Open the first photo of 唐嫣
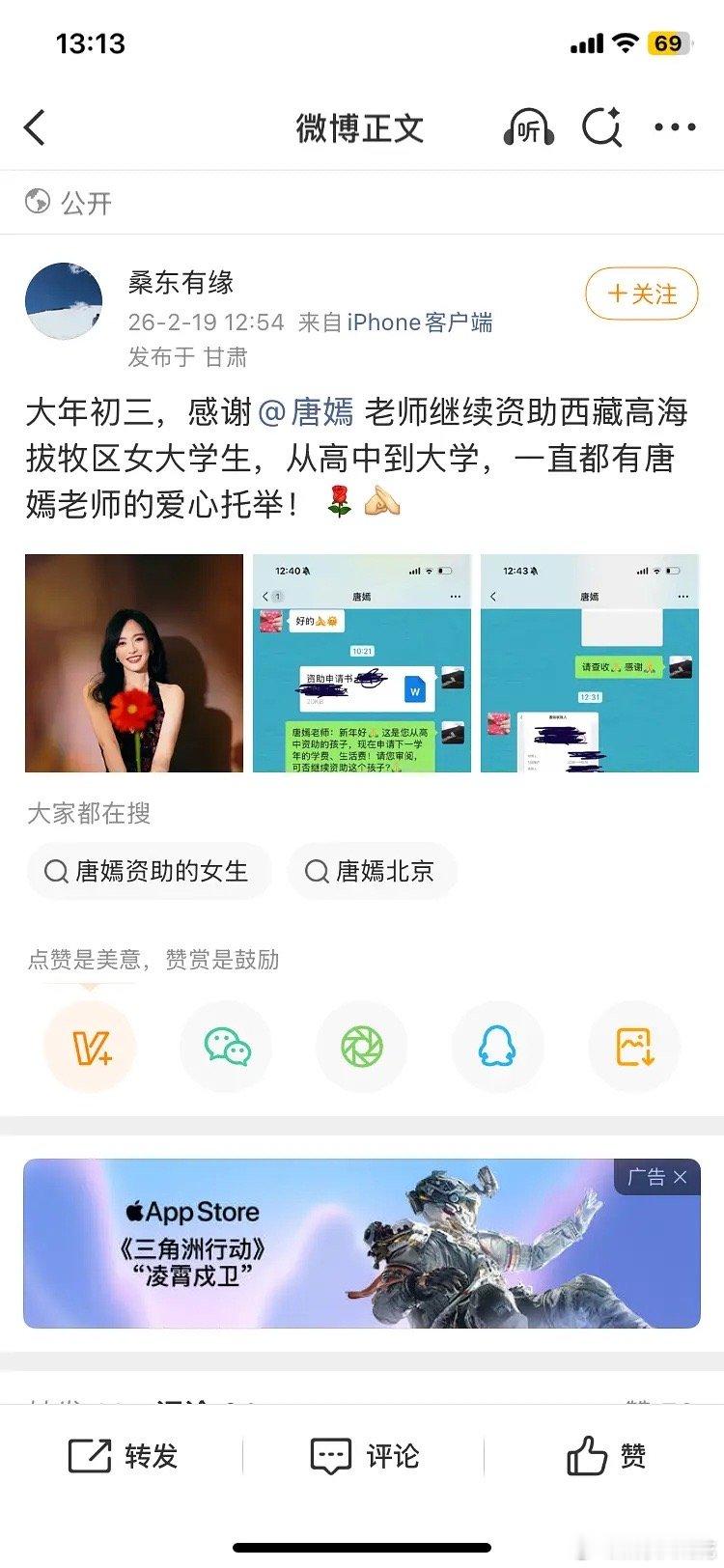The image size is (724, 1568). tap(134, 663)
